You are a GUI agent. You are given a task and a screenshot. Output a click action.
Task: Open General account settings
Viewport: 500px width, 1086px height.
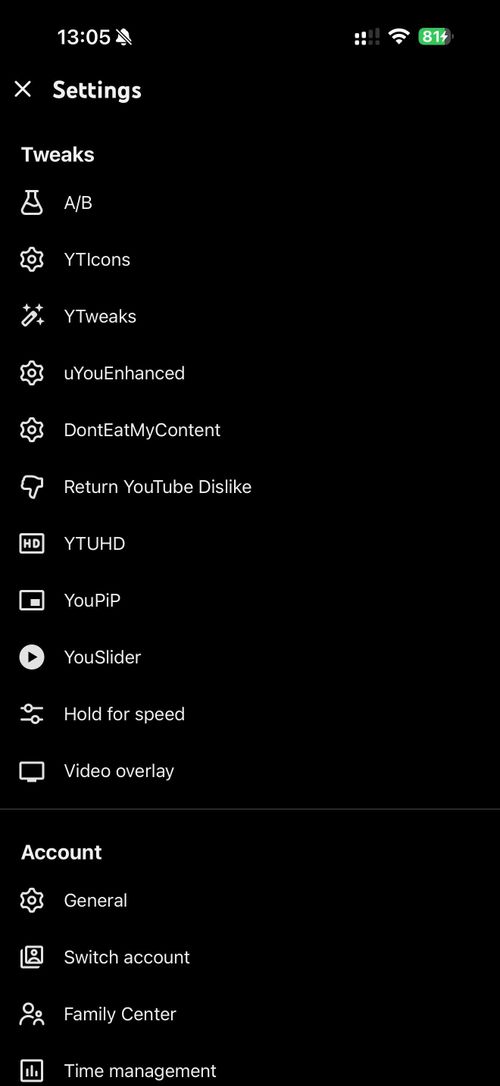pyautogui.click(x=250, y=900)
